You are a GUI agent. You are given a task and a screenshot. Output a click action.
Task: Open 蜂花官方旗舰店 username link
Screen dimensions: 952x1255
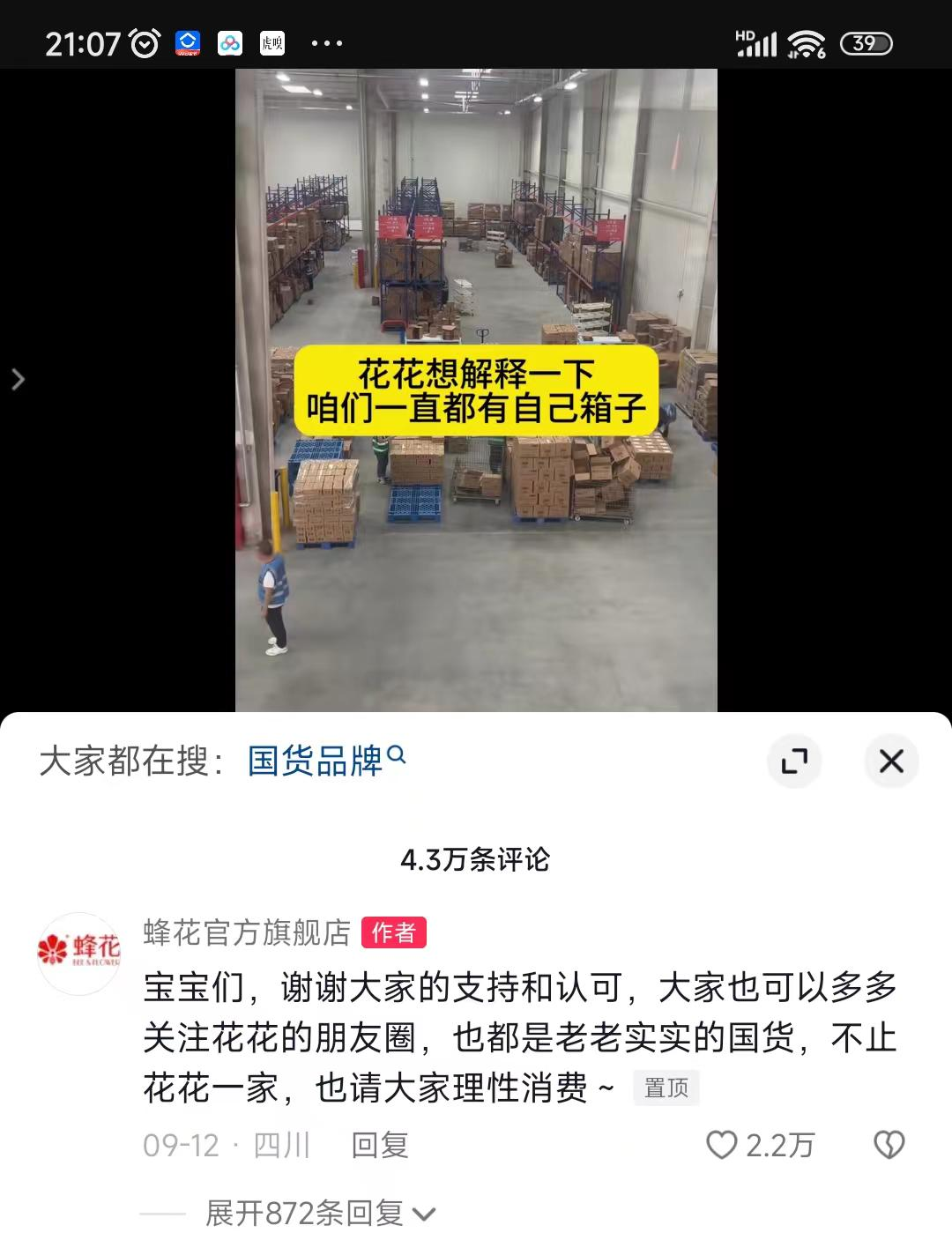click(247, 932)
